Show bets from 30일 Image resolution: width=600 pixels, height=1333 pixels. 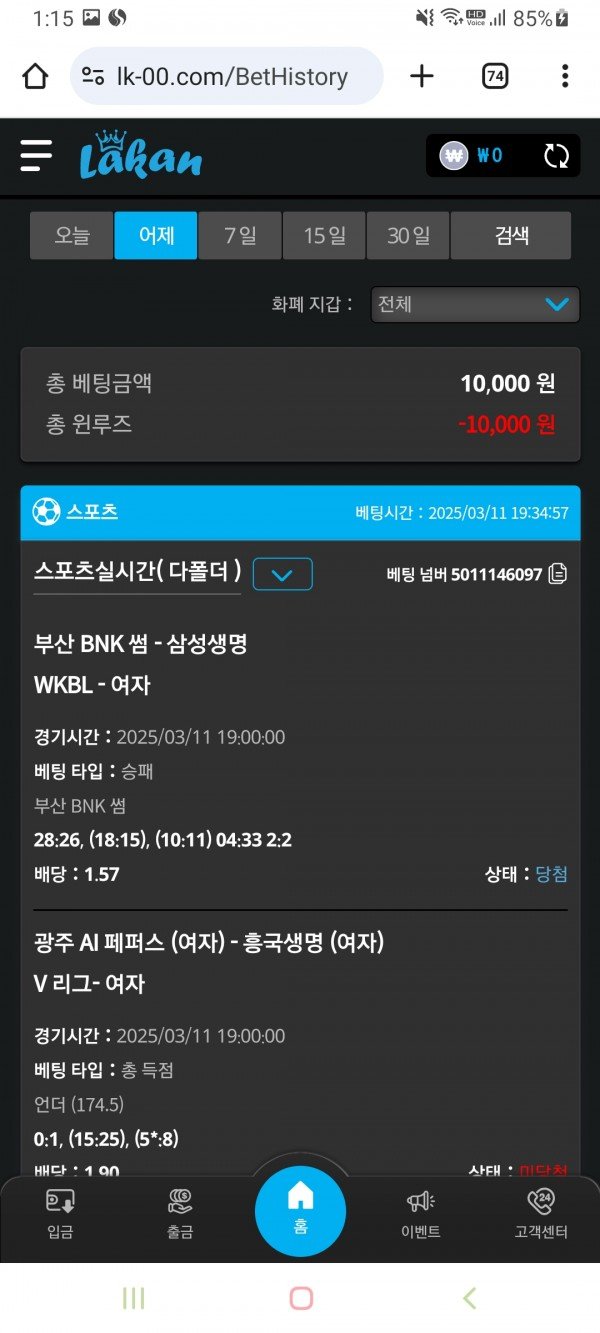[x=408, y=236]
